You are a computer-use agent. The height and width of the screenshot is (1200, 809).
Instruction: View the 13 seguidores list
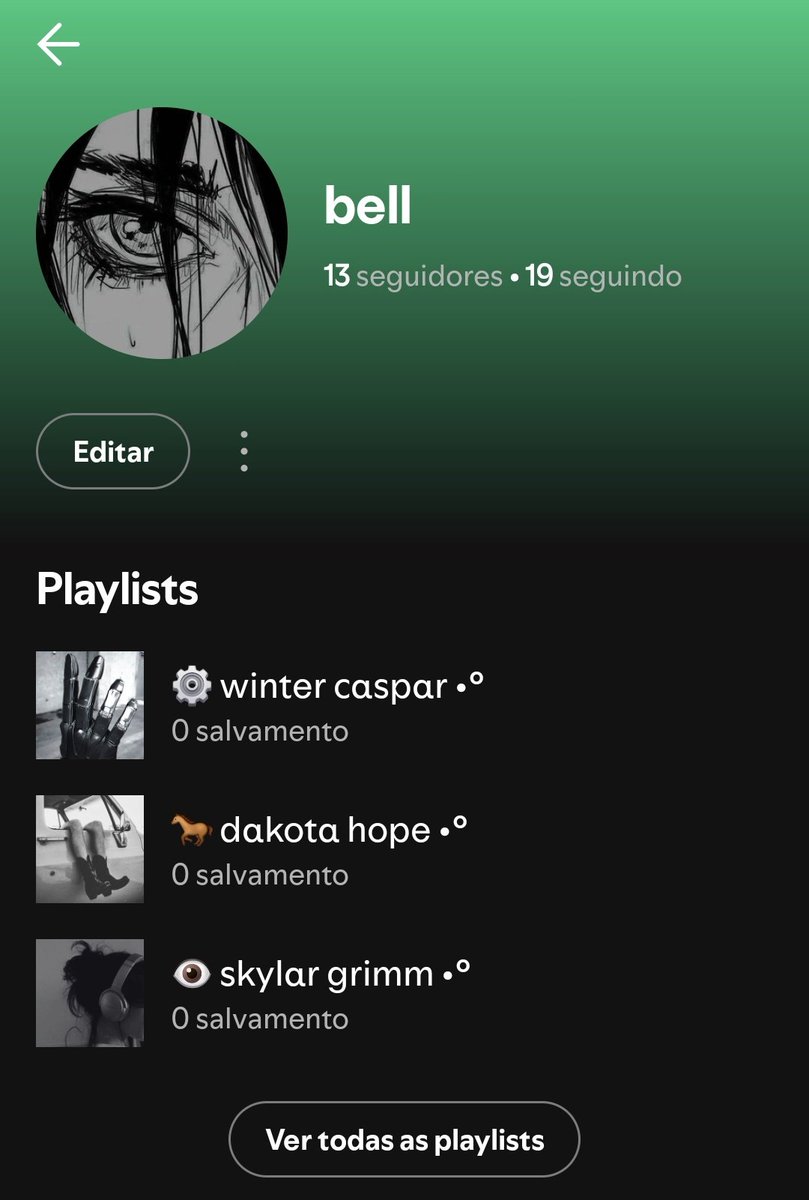click(413, 276)
